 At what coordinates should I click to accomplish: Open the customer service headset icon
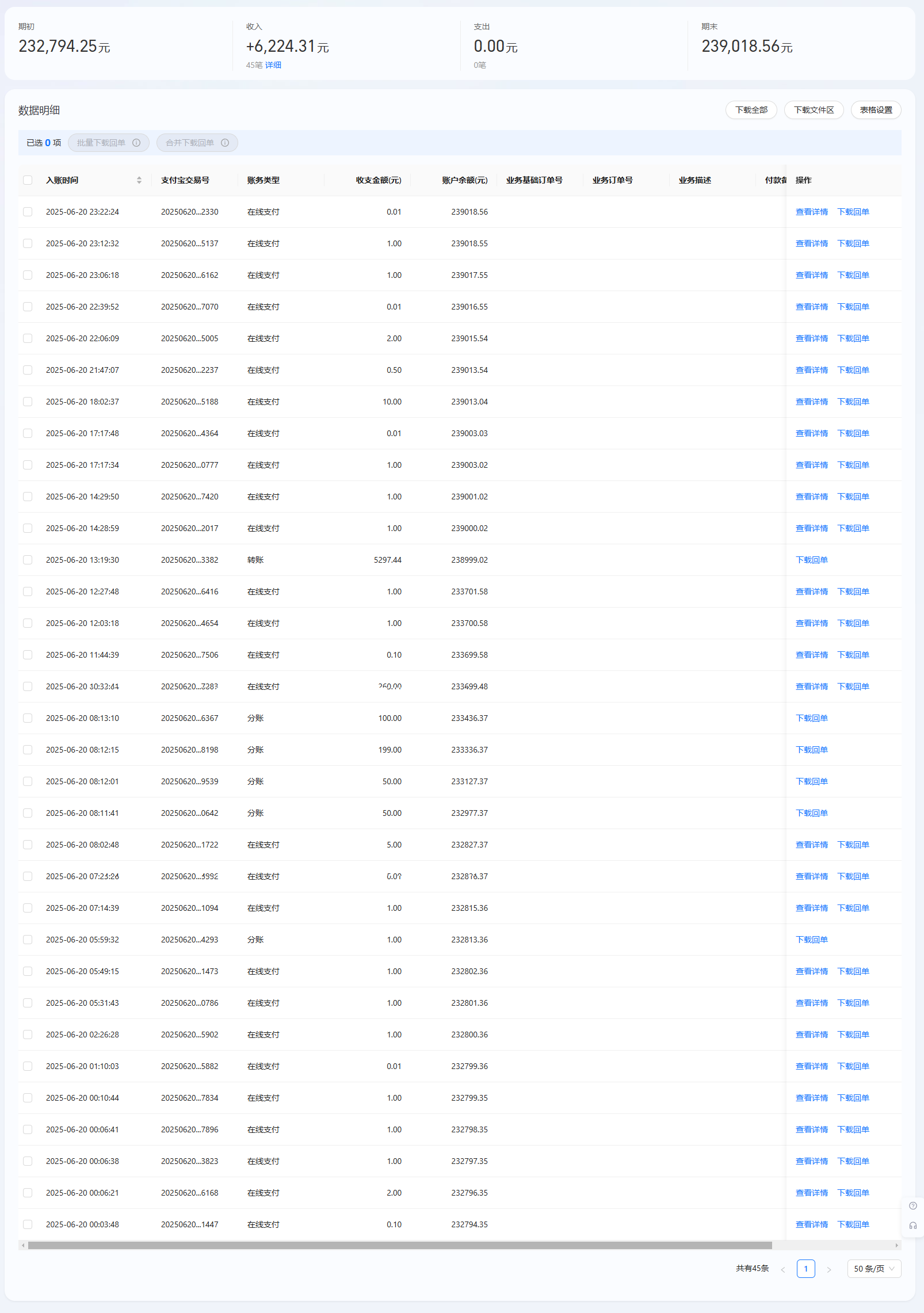coord(912,1226)
